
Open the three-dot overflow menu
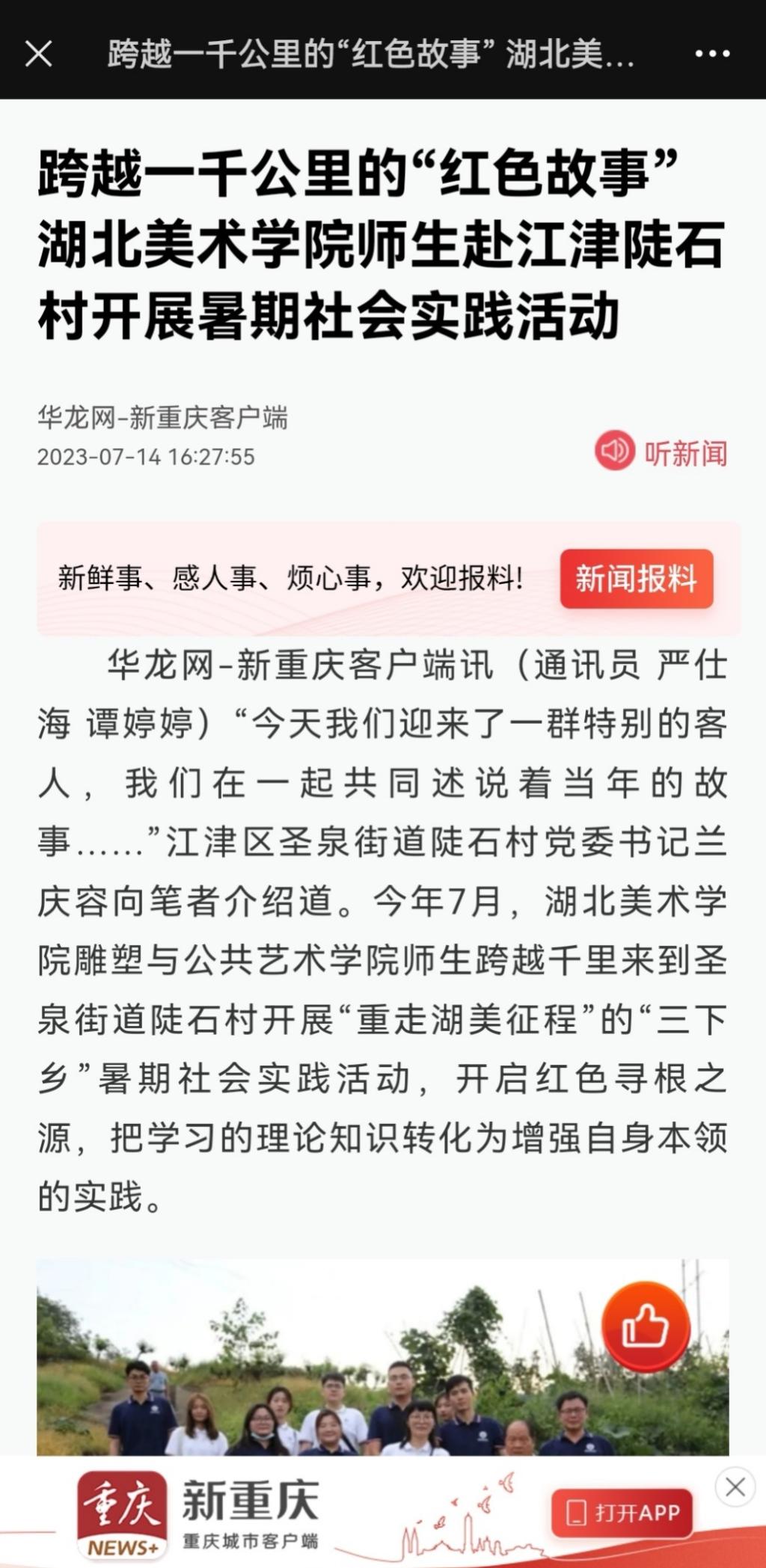(712, 54)
